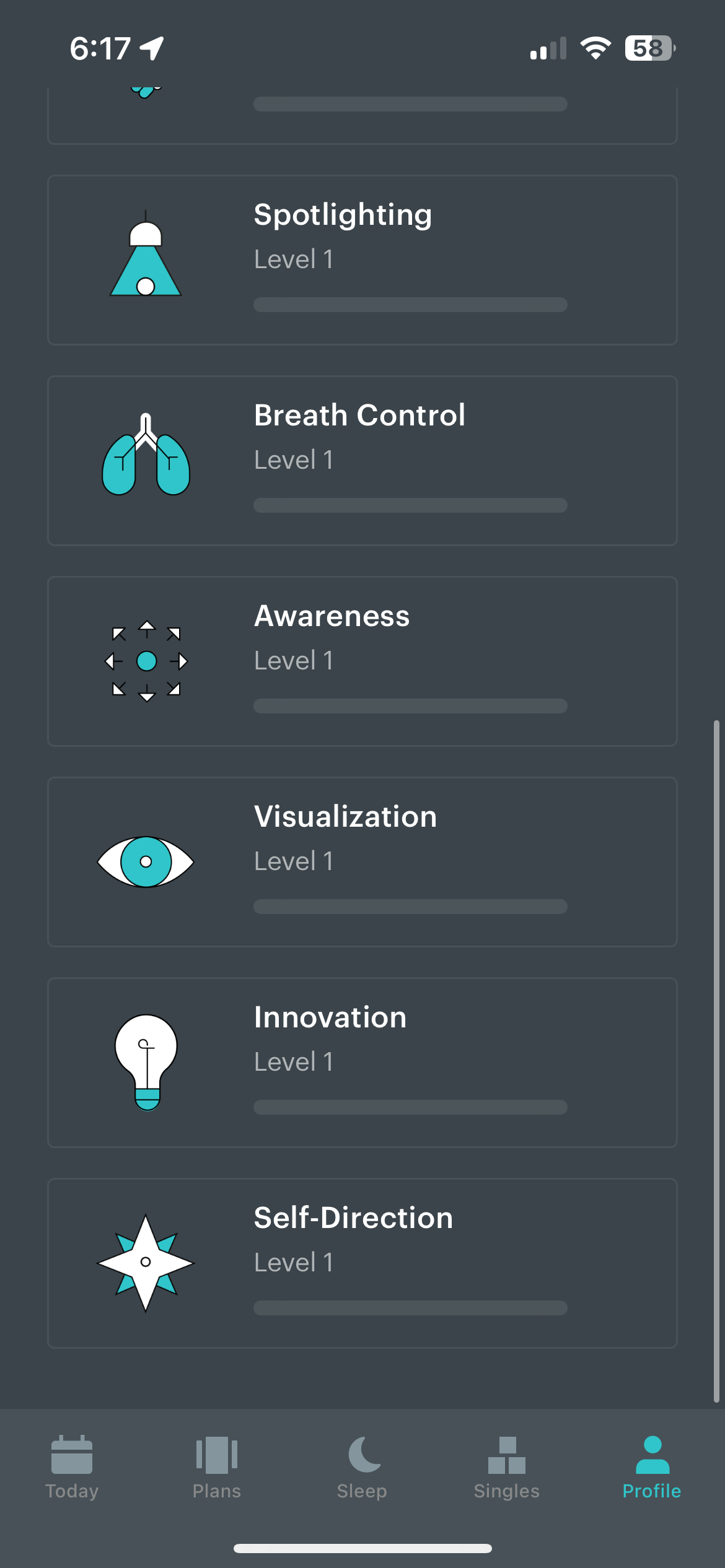Viewport: 725px width, 1568px height.
Task: Go to the Plans tab
Action: coord(217,1468)
